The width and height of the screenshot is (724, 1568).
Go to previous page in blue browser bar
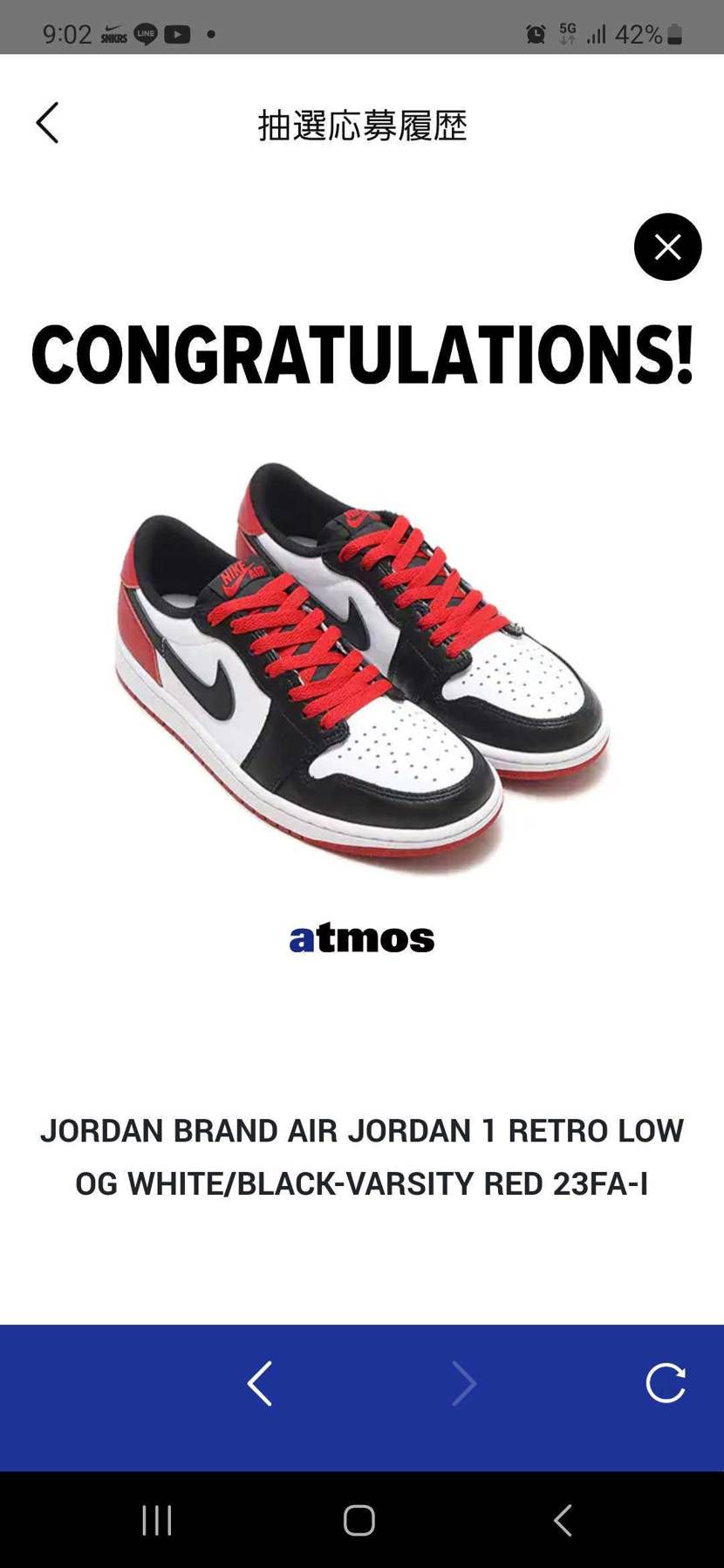click(x=260, y=1383)
